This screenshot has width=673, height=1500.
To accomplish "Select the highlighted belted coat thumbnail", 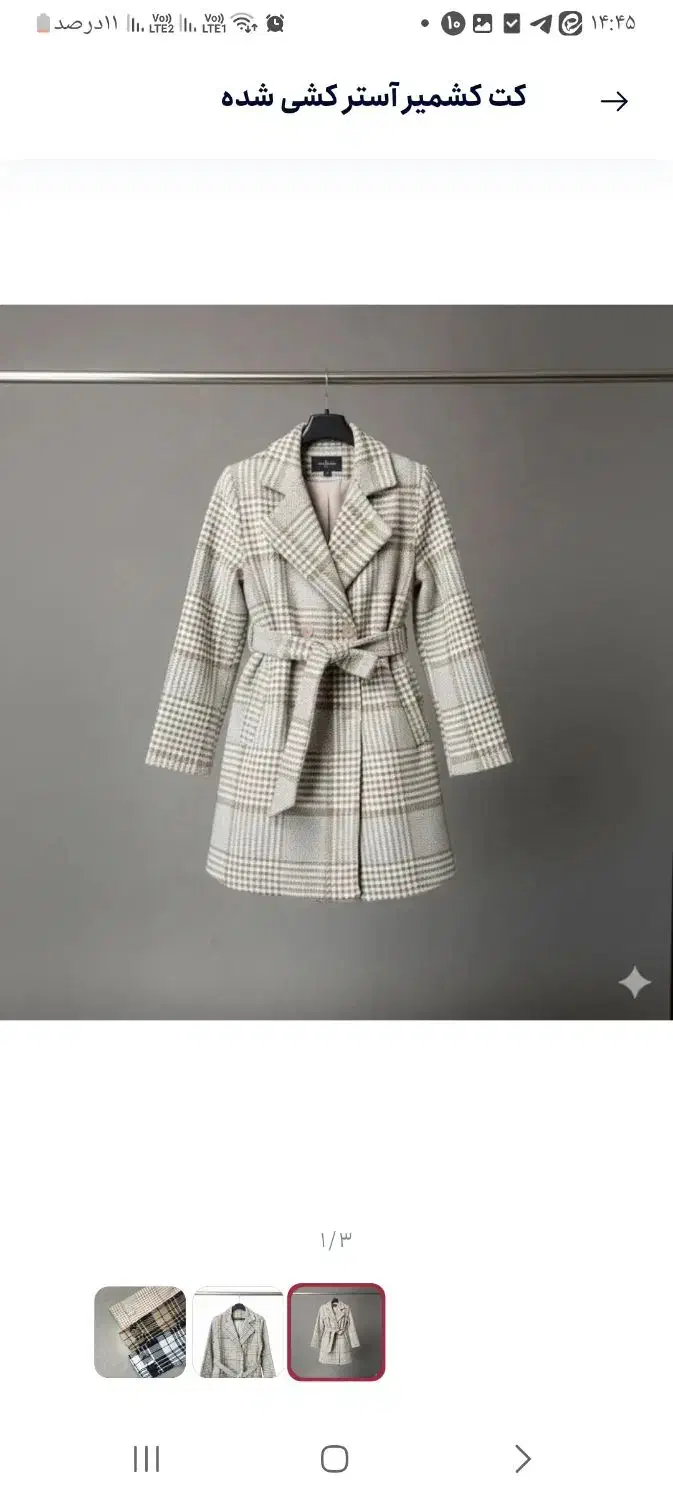I will tap(336, 1332).
